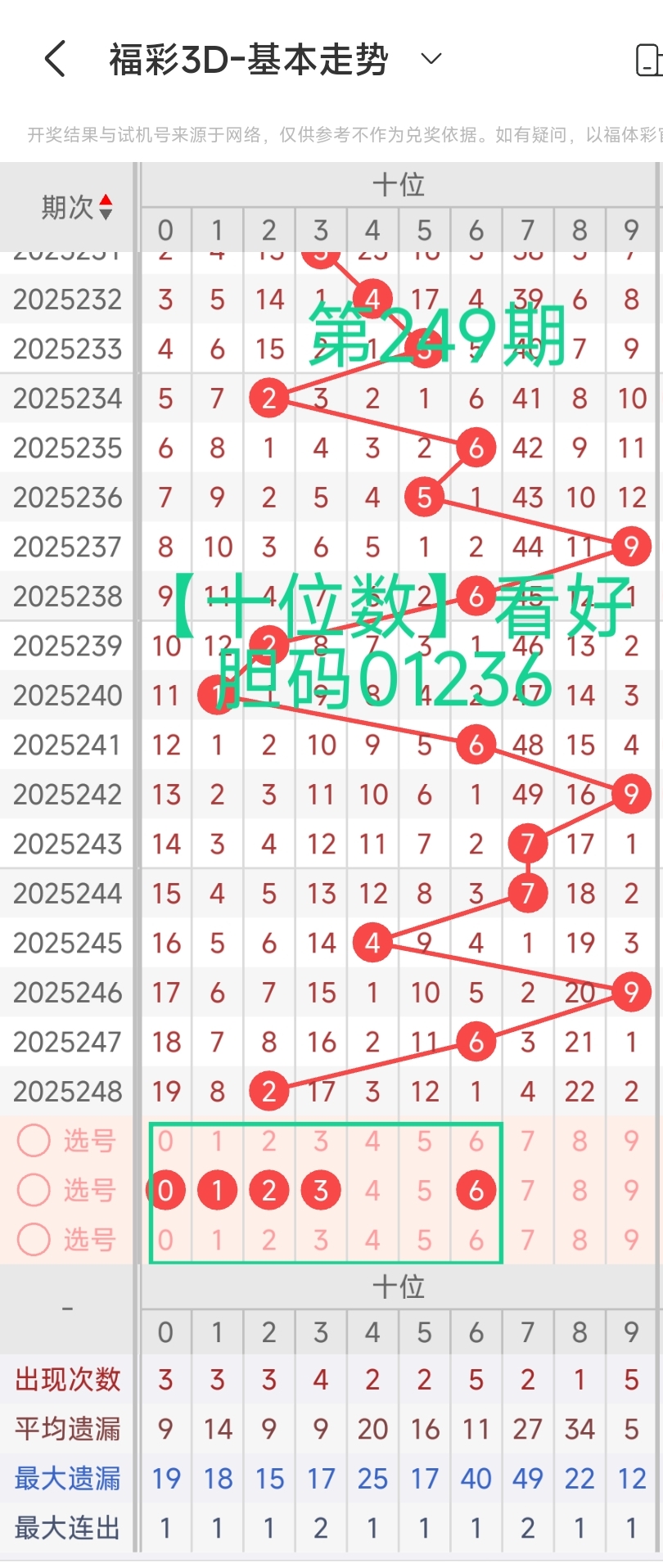Deselect the circled number 6 in second 选号 row

476,1190
